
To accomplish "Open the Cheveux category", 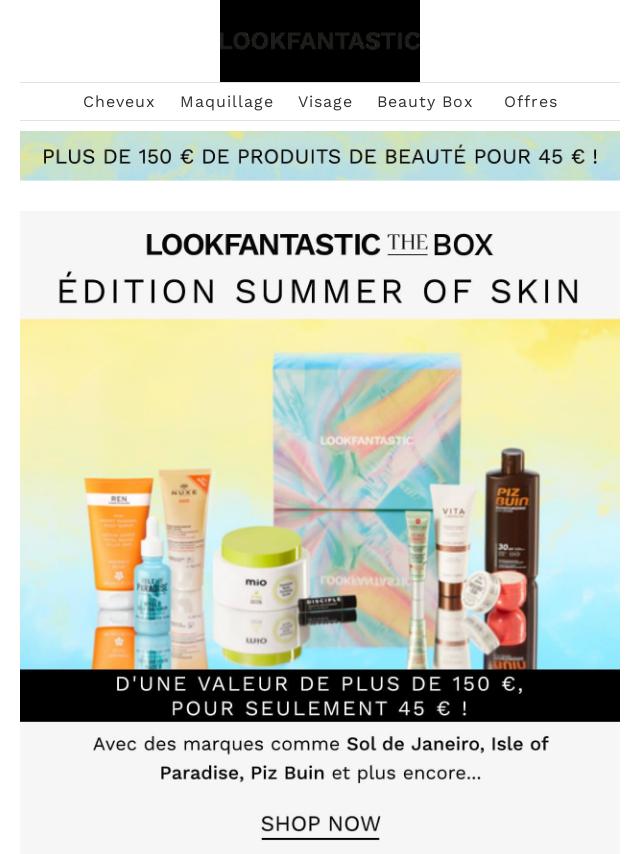I will pos(119,102).
